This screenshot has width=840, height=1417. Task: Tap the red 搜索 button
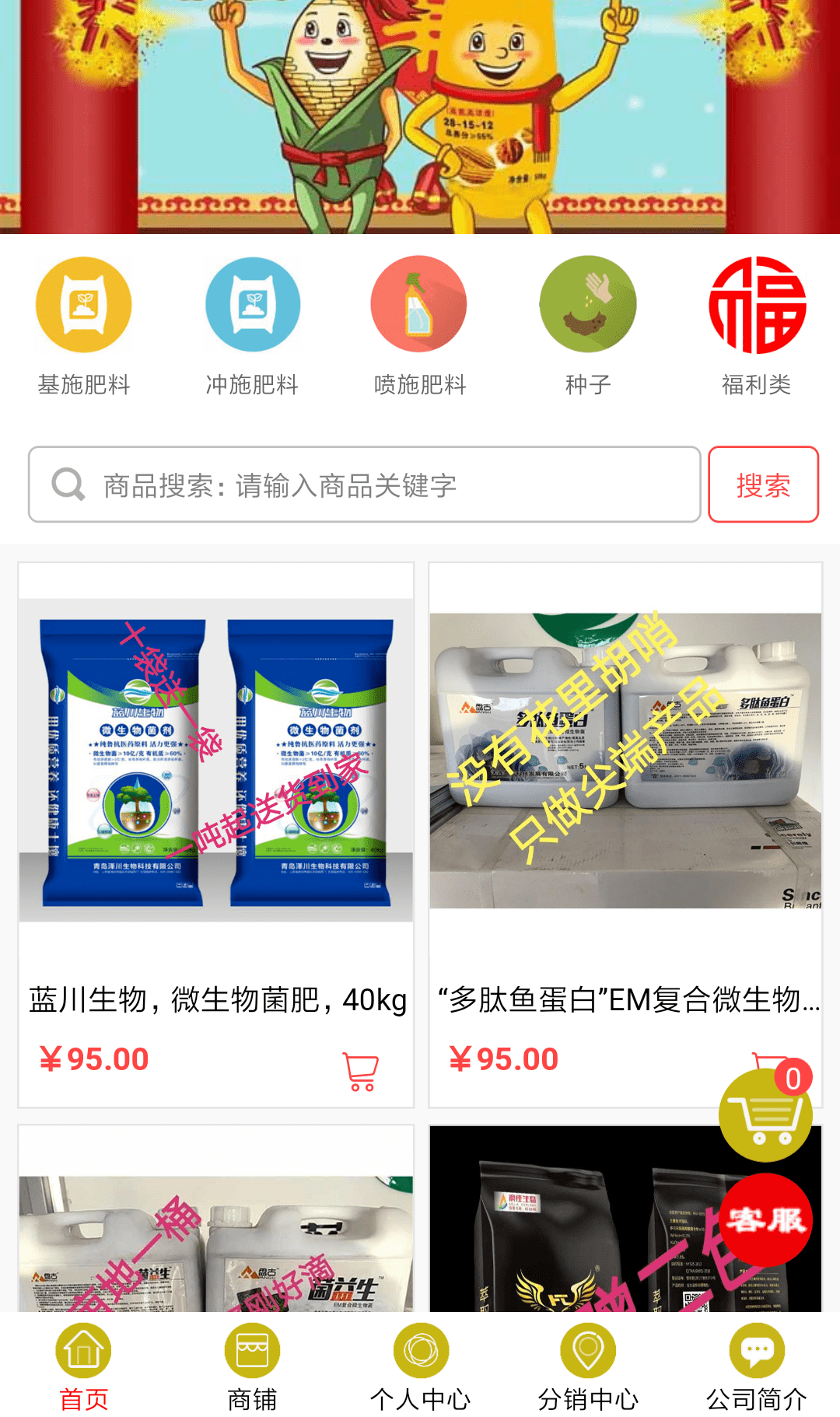pos(763,485)
